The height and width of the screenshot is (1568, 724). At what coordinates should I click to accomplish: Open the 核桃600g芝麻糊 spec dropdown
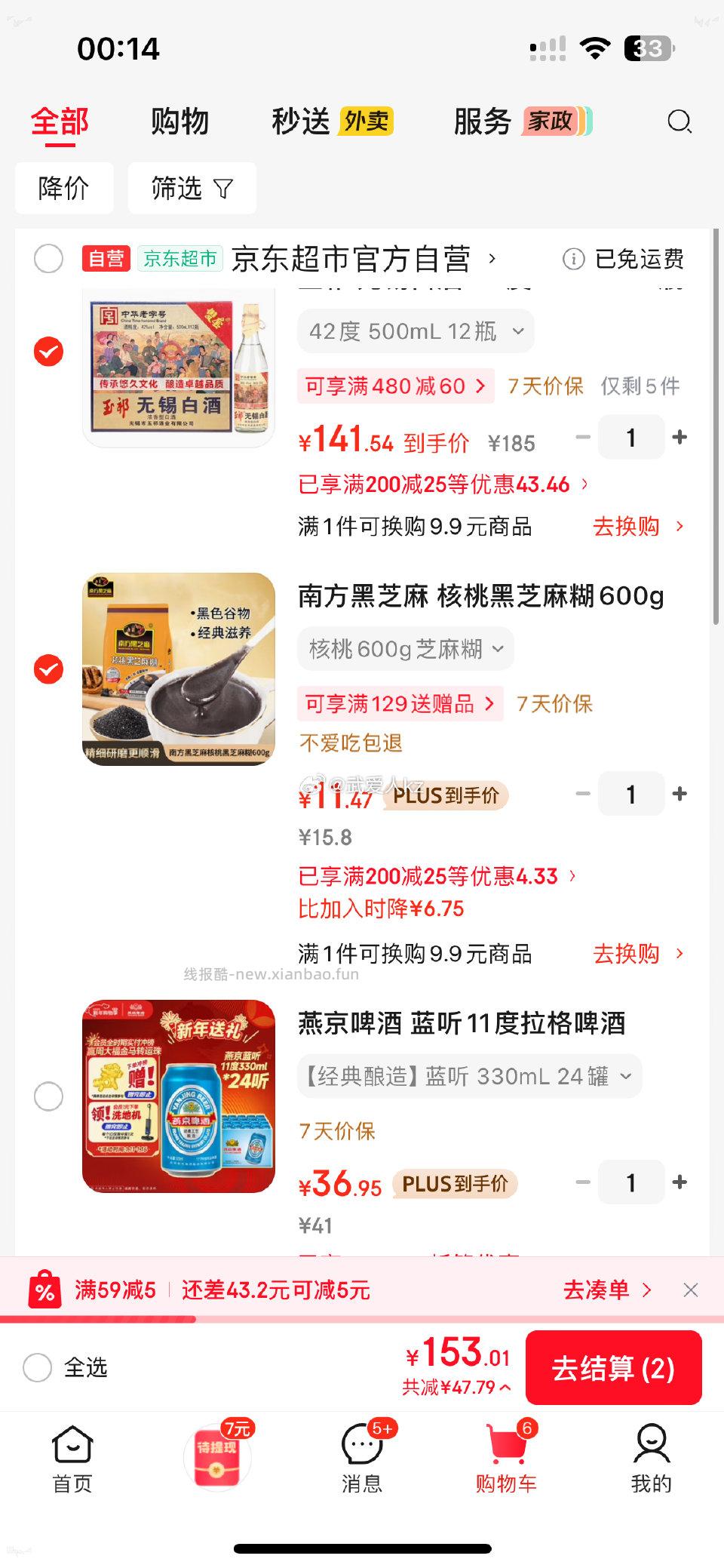click(405, 648)
